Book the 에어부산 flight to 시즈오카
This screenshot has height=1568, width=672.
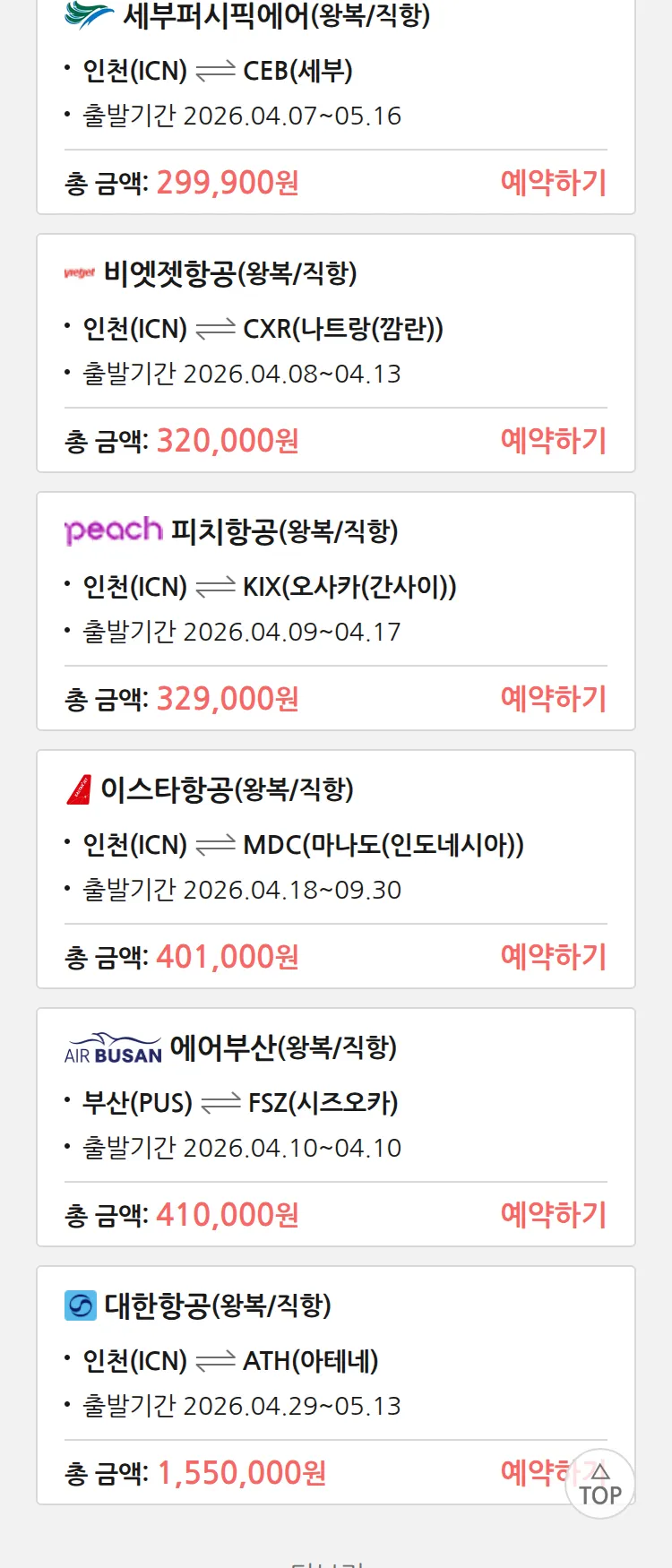pyautogui.click(x=553, y=1215)
